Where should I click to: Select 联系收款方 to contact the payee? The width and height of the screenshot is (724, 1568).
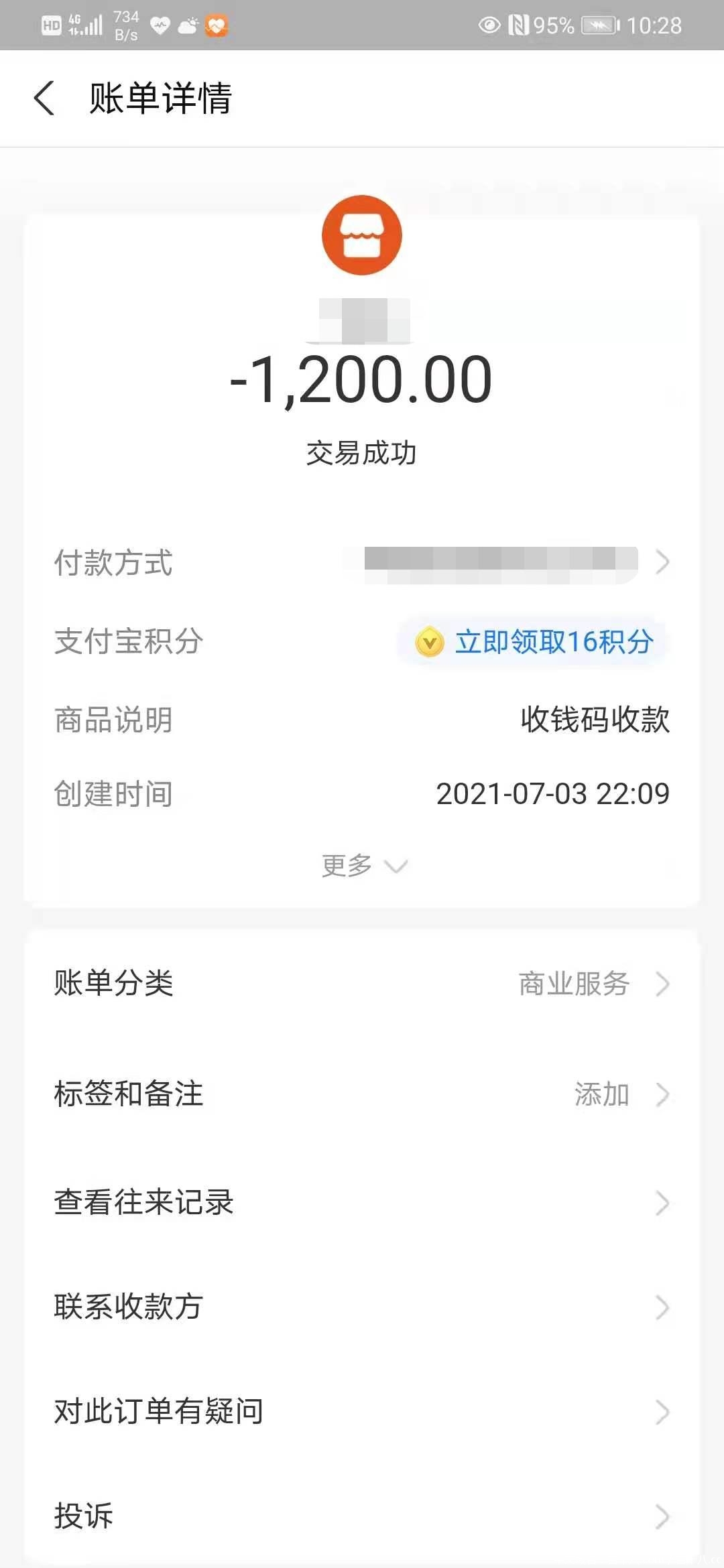(362, 1307)
